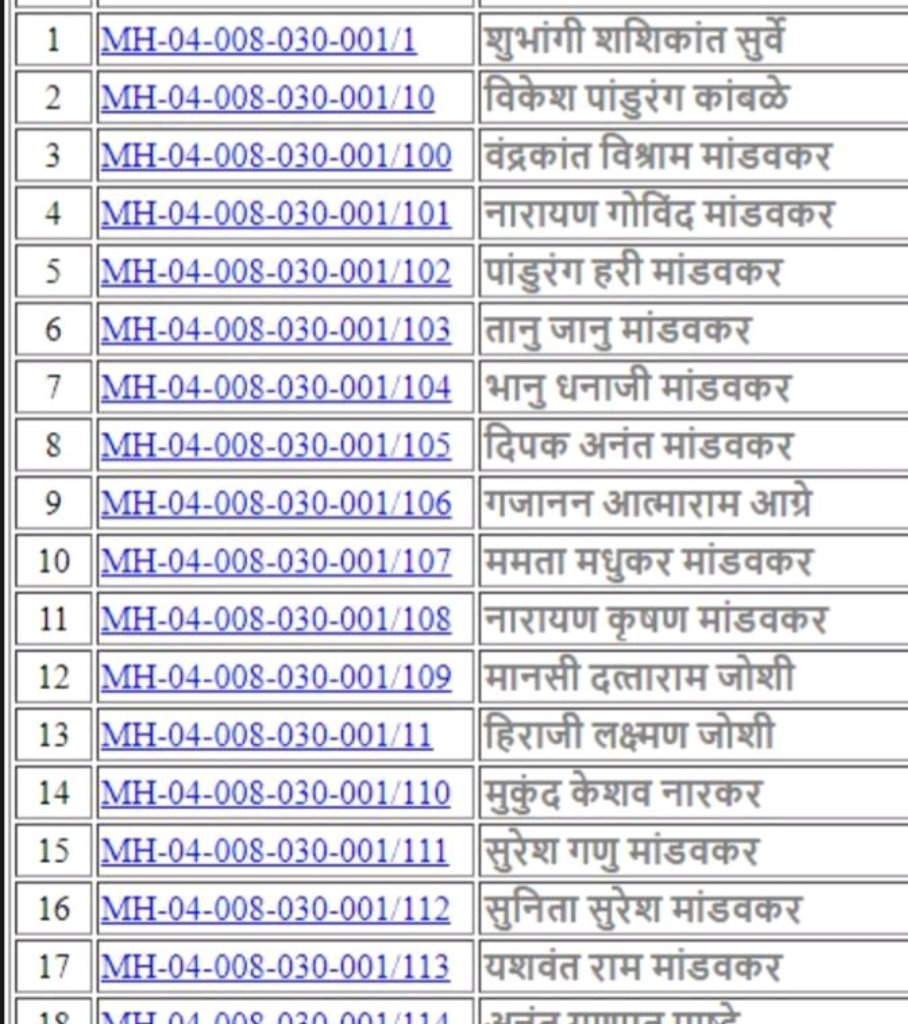
Task: Open link MH-04-008-030-001/111
Action: pyautogui.click(x=276, y=852)
